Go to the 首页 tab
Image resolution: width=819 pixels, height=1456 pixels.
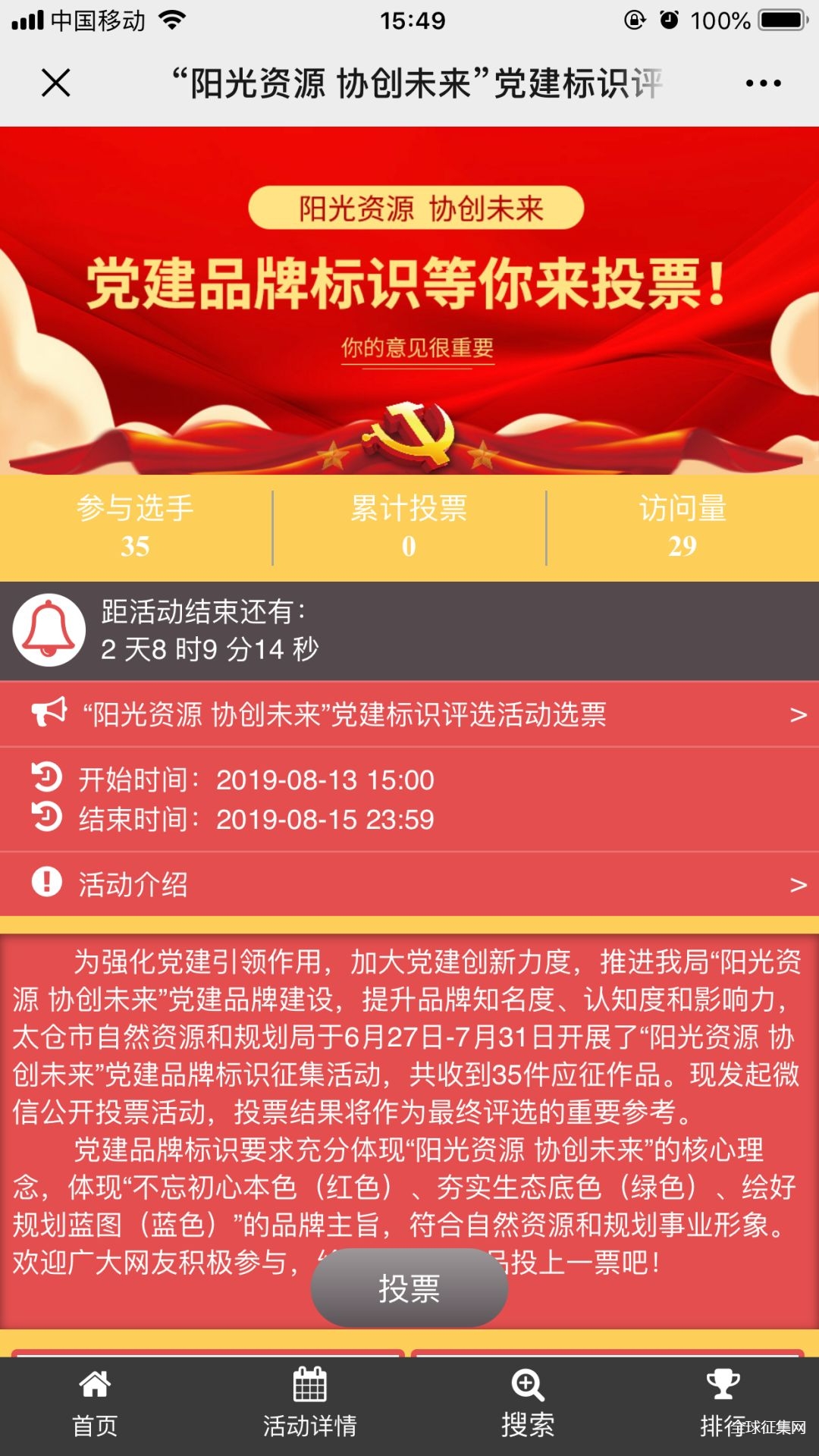click(95, 1405)
